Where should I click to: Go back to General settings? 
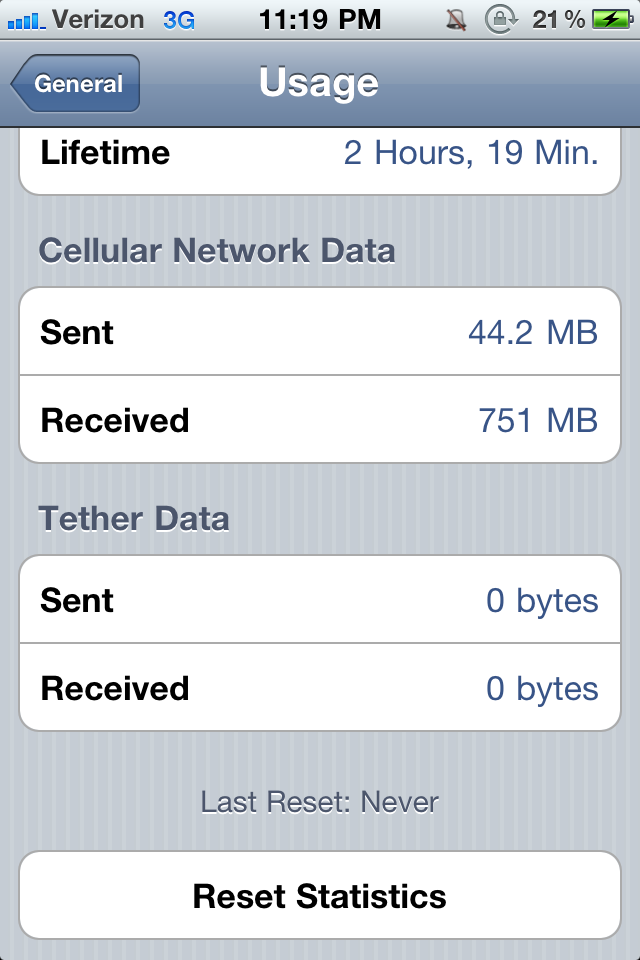click(x=76, y=84)
